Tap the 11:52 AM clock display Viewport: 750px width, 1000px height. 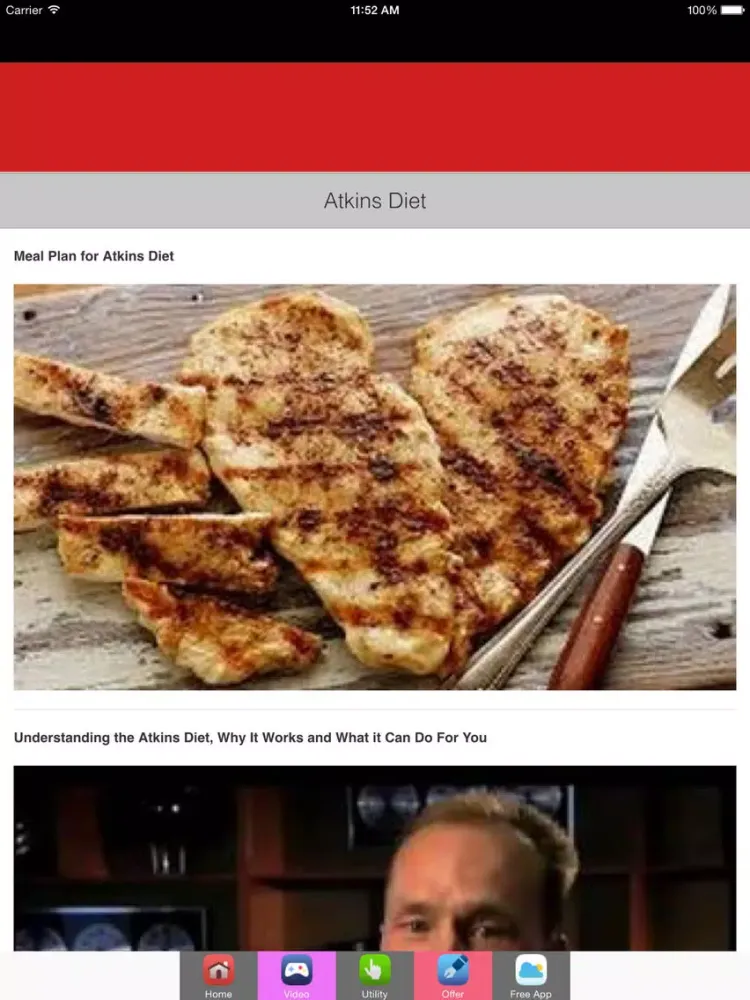click(375, 10)
